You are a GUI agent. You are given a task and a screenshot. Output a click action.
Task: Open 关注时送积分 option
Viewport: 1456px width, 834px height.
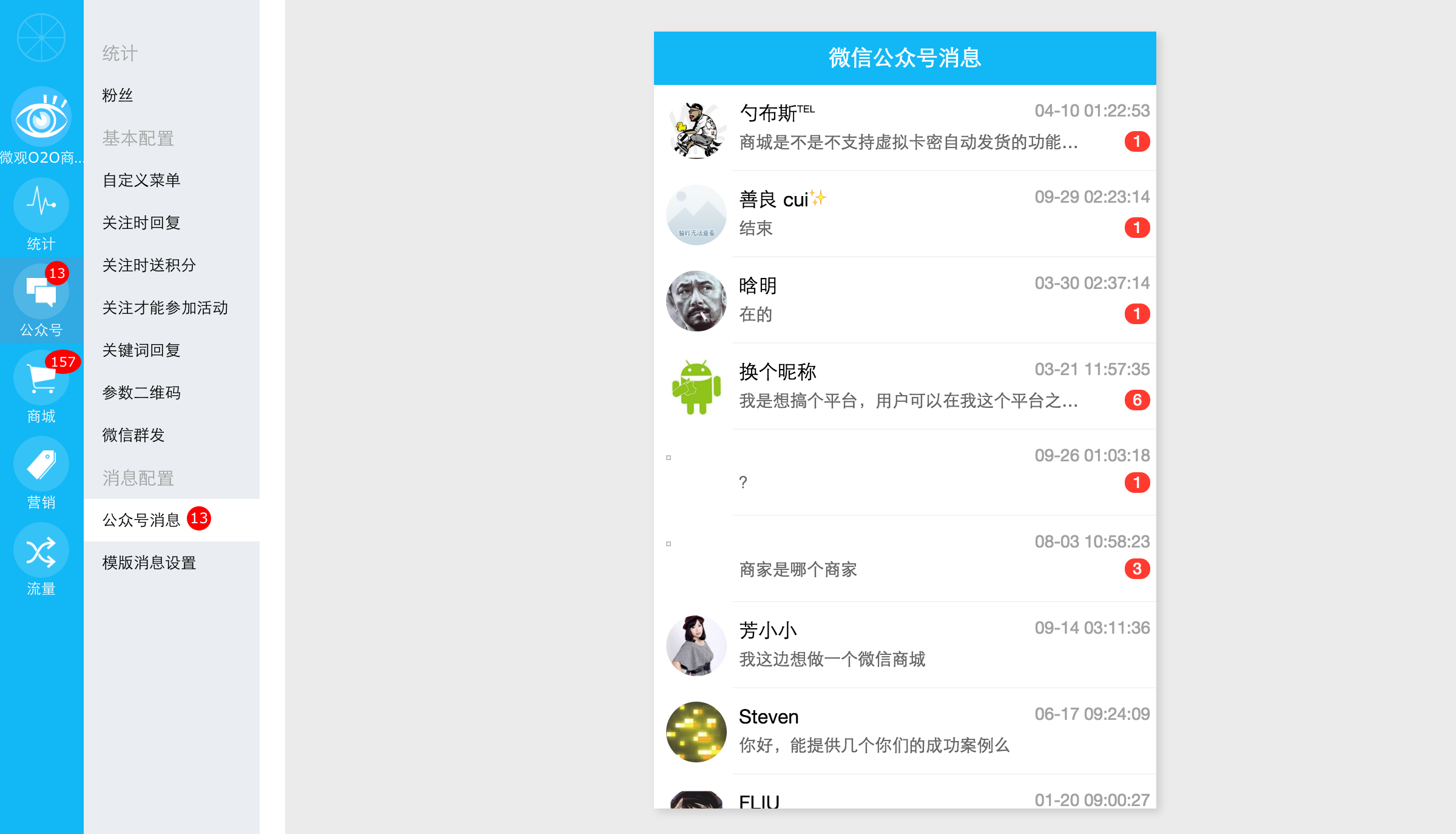pyautogui.click(x=149, y=265)
